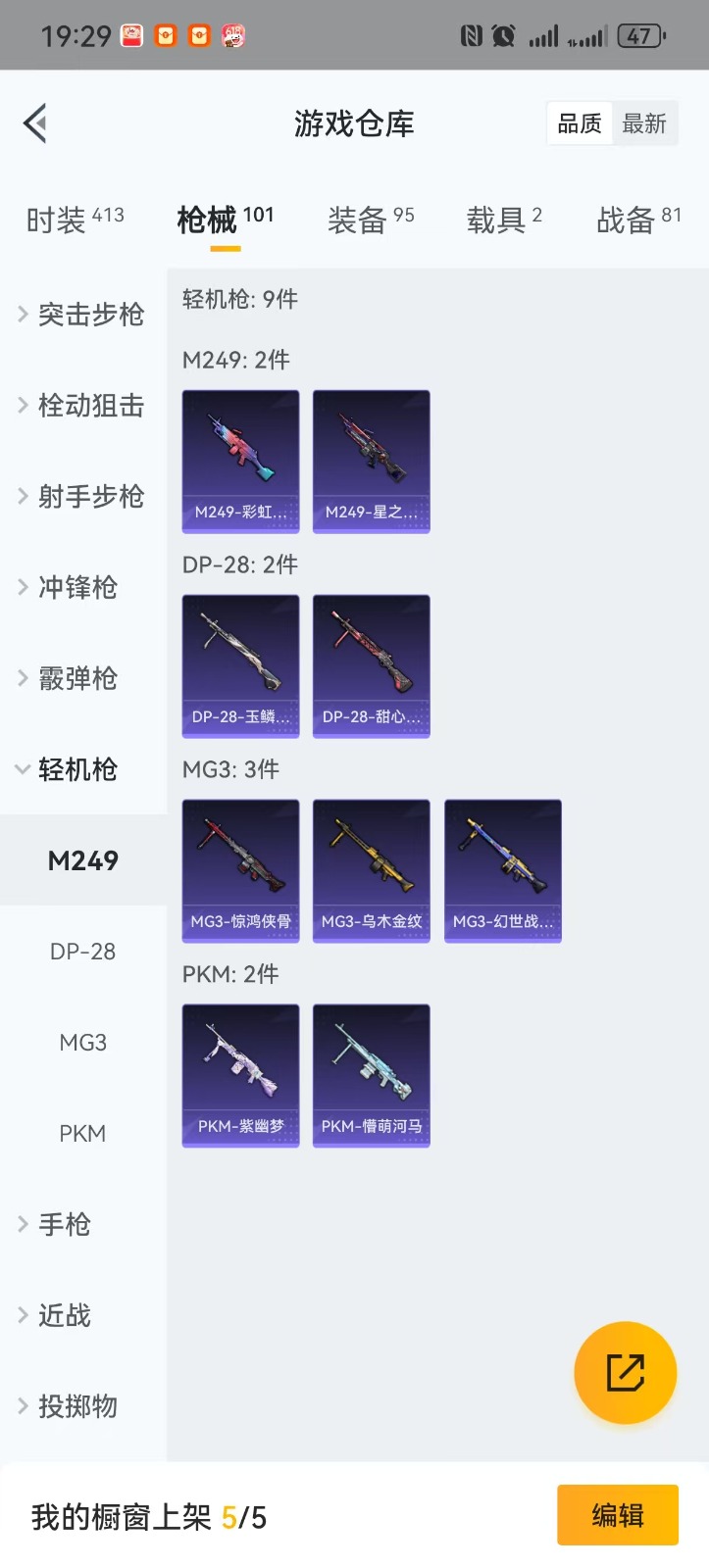Open the 载具 tab
The width and height of the screenshot is (709, 1568).
[504, 220]
